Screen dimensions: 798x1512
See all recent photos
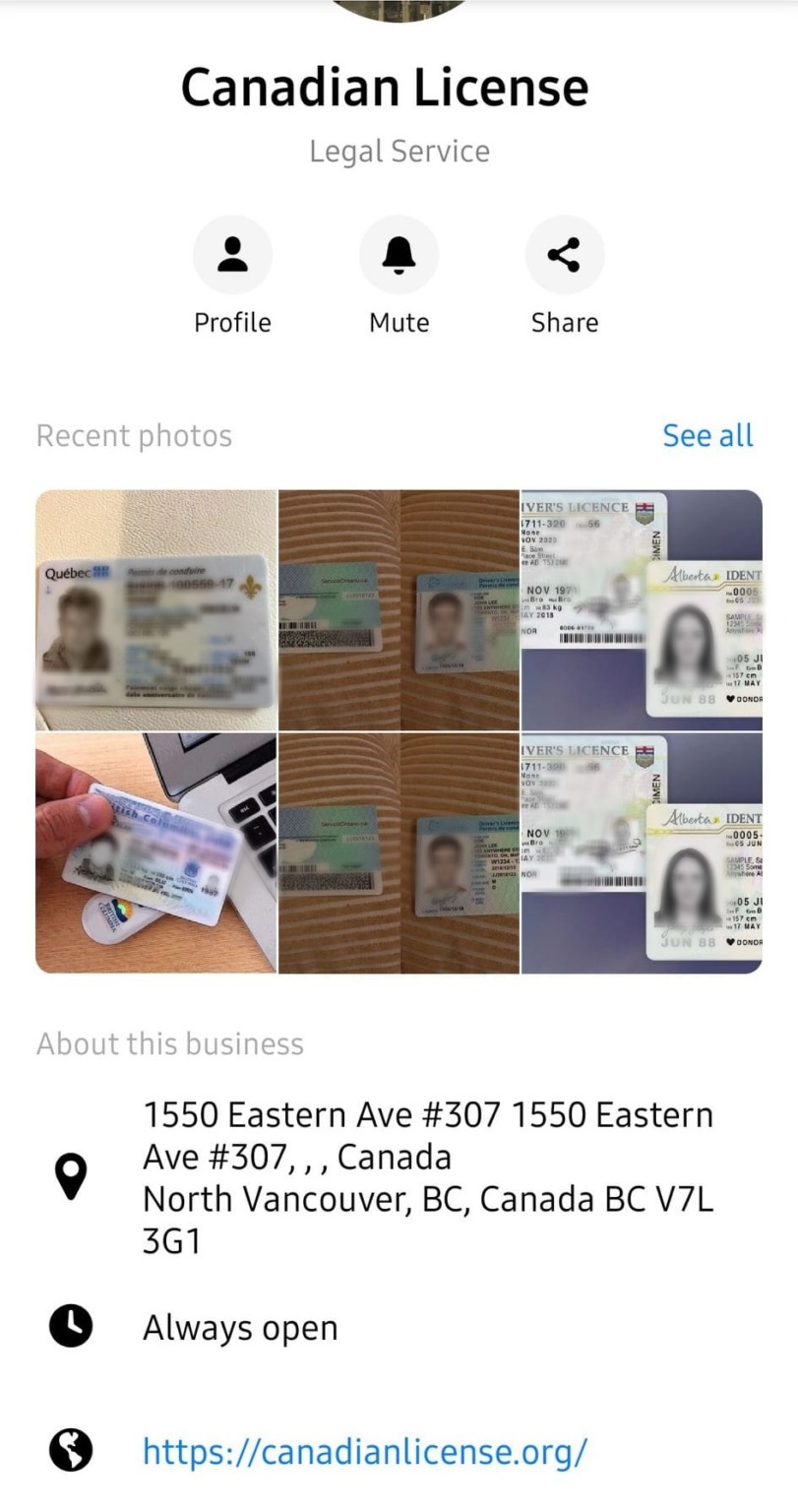[x=707, y=435]
